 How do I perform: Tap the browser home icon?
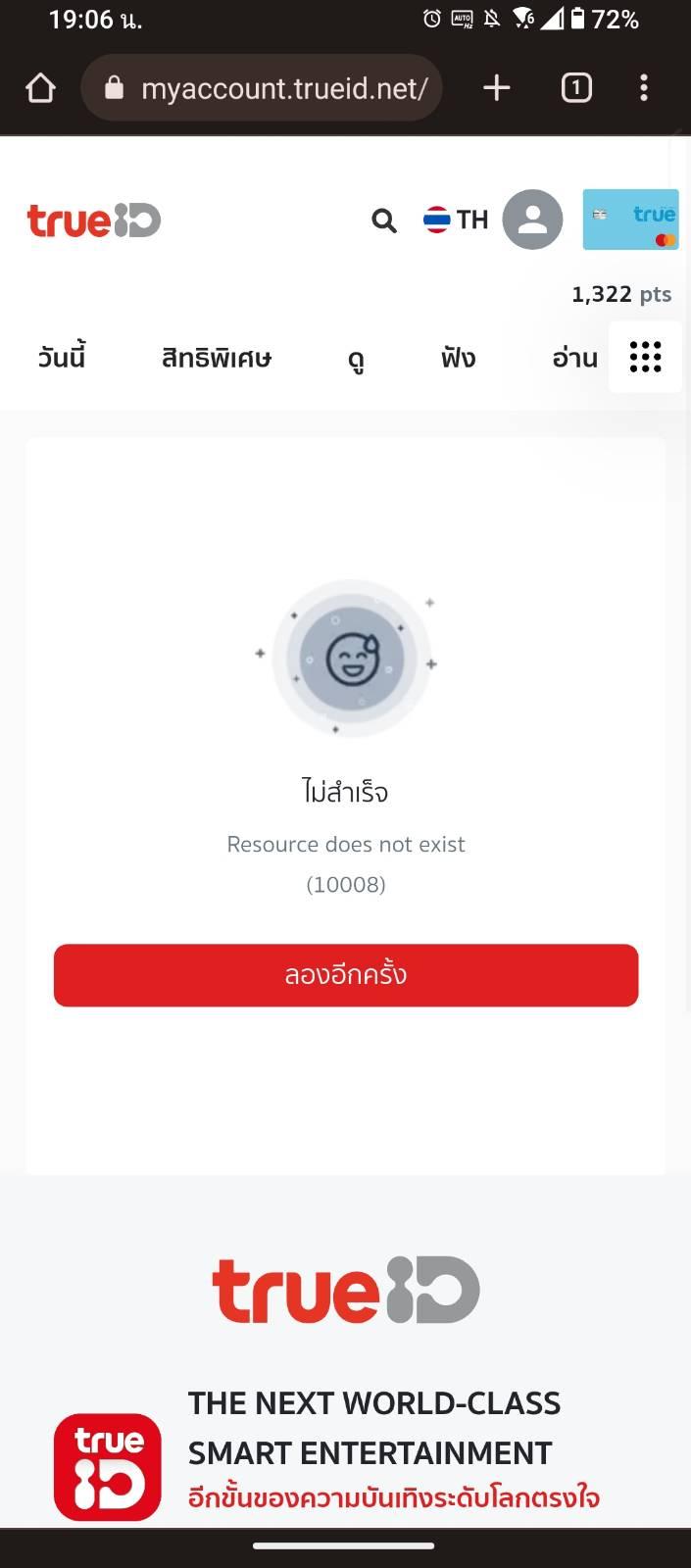[x=40, y=88]
